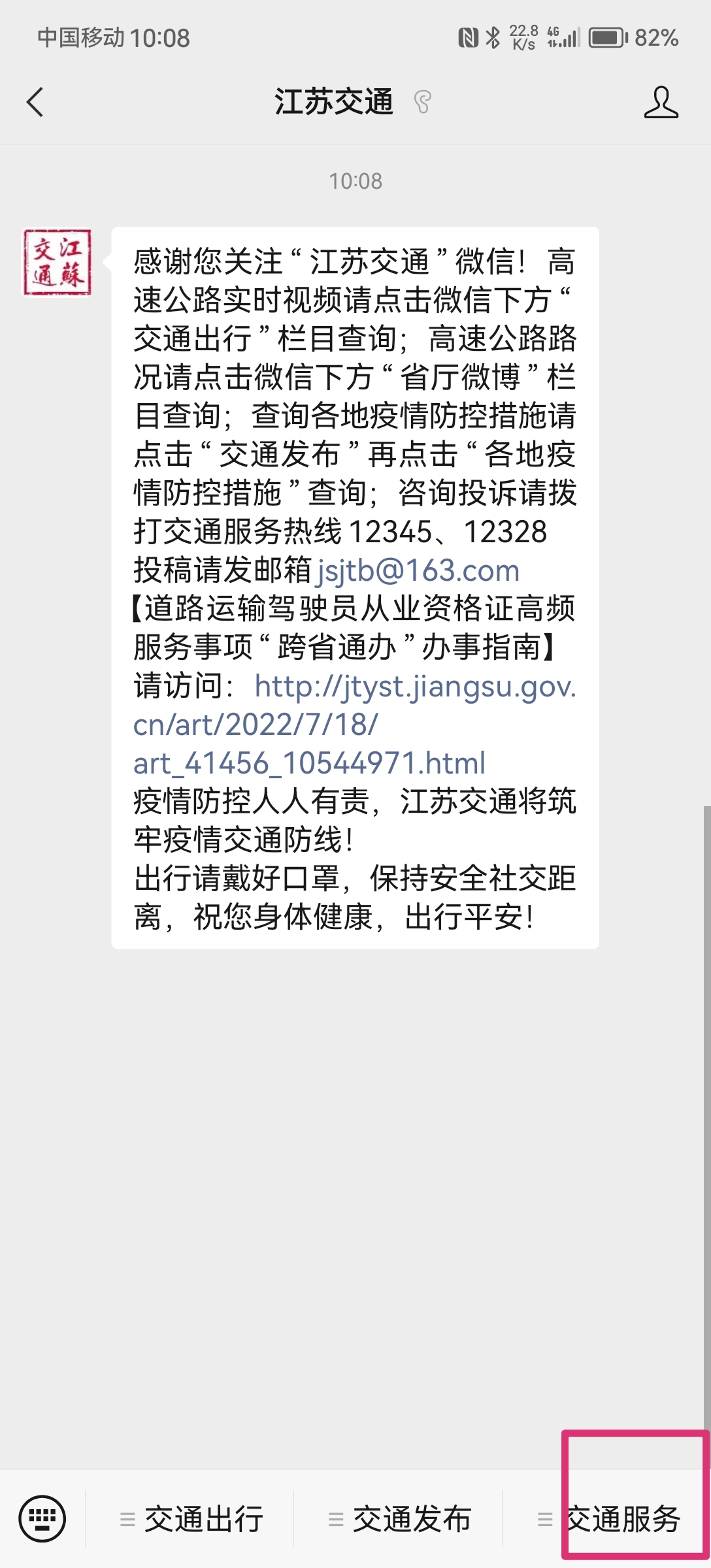Tap the jsjtb@163.com email link
The image size is (711, 1568).
pos(418,571)
